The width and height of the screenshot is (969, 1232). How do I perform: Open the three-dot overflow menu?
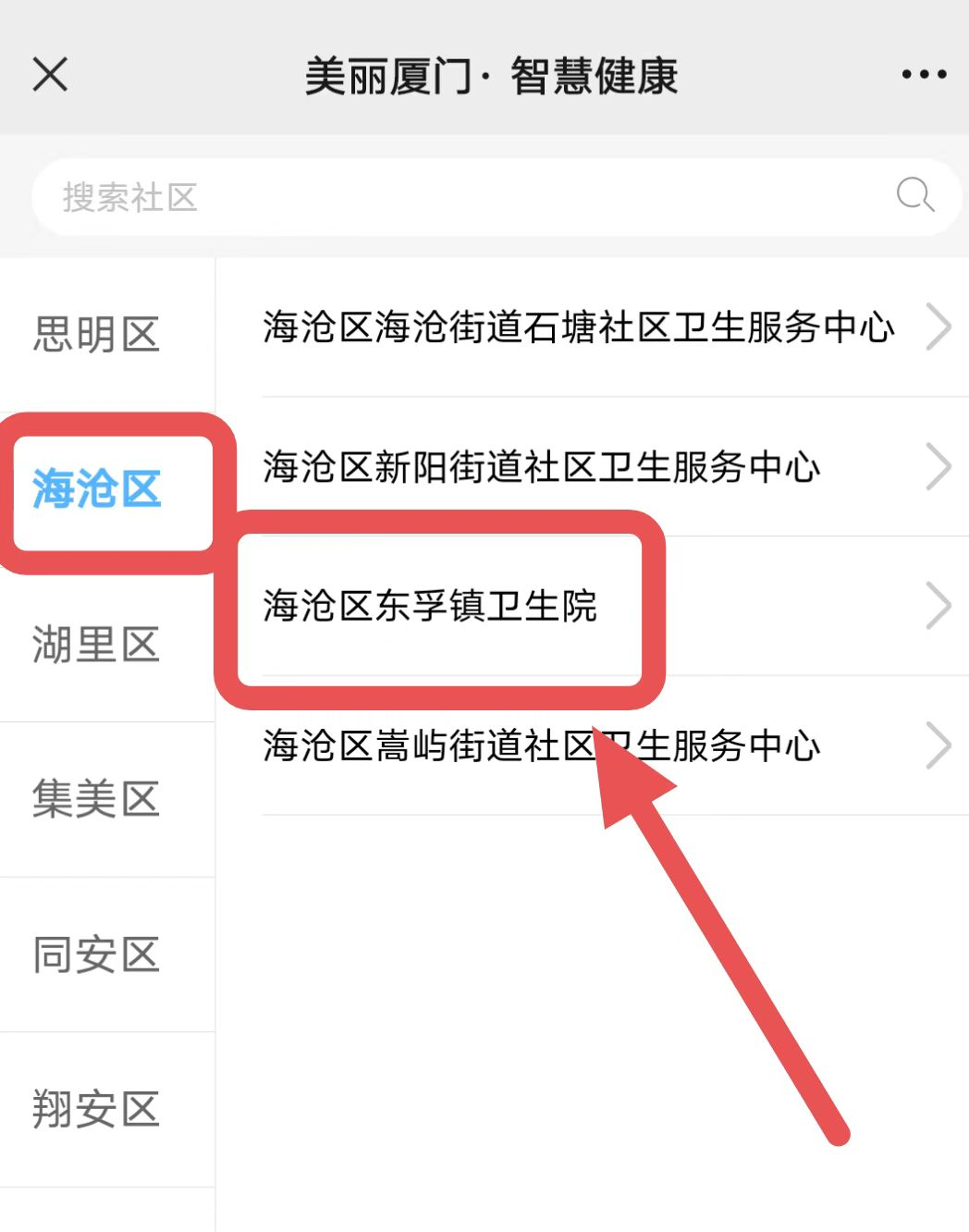click(x=924, y=75)
